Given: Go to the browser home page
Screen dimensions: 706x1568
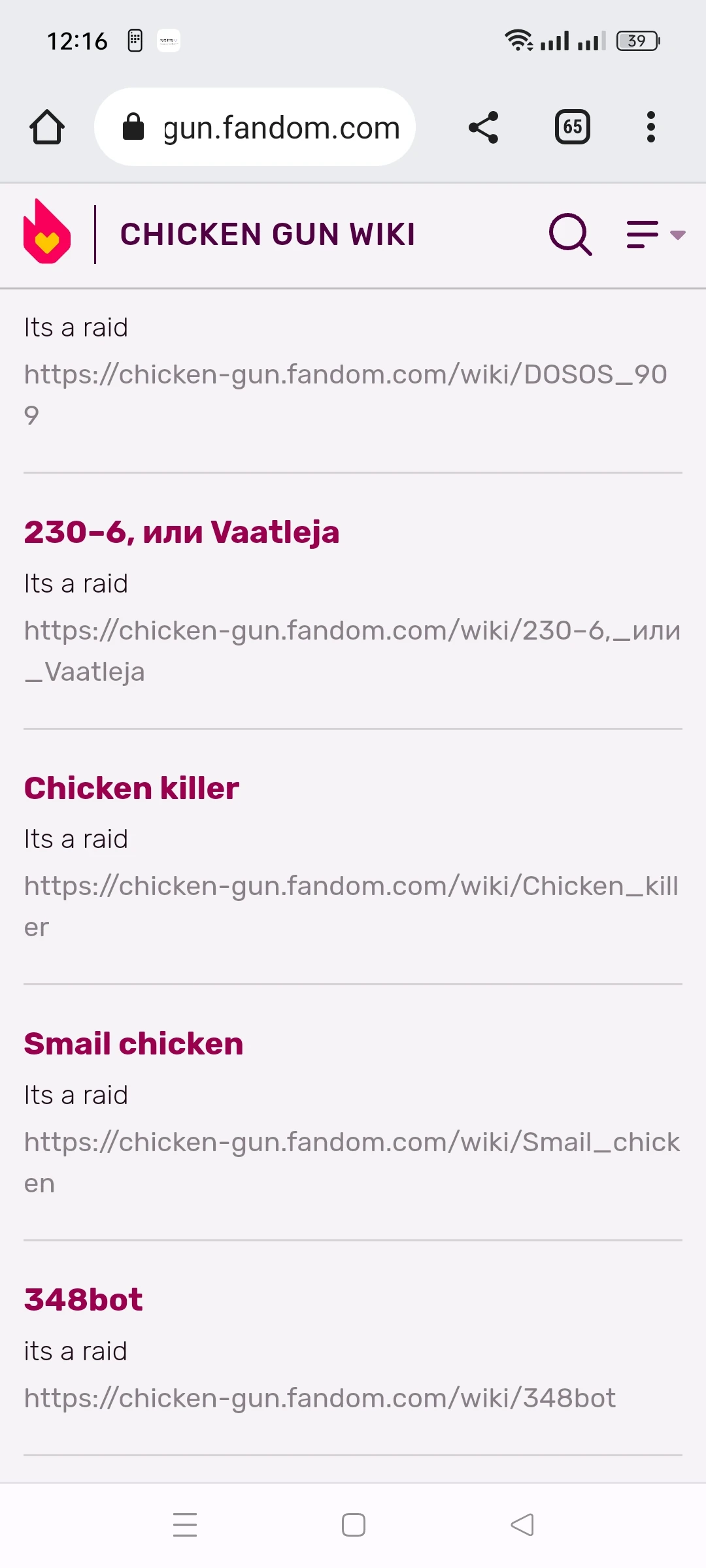Looking at the screenshot, I should [47, 127].
